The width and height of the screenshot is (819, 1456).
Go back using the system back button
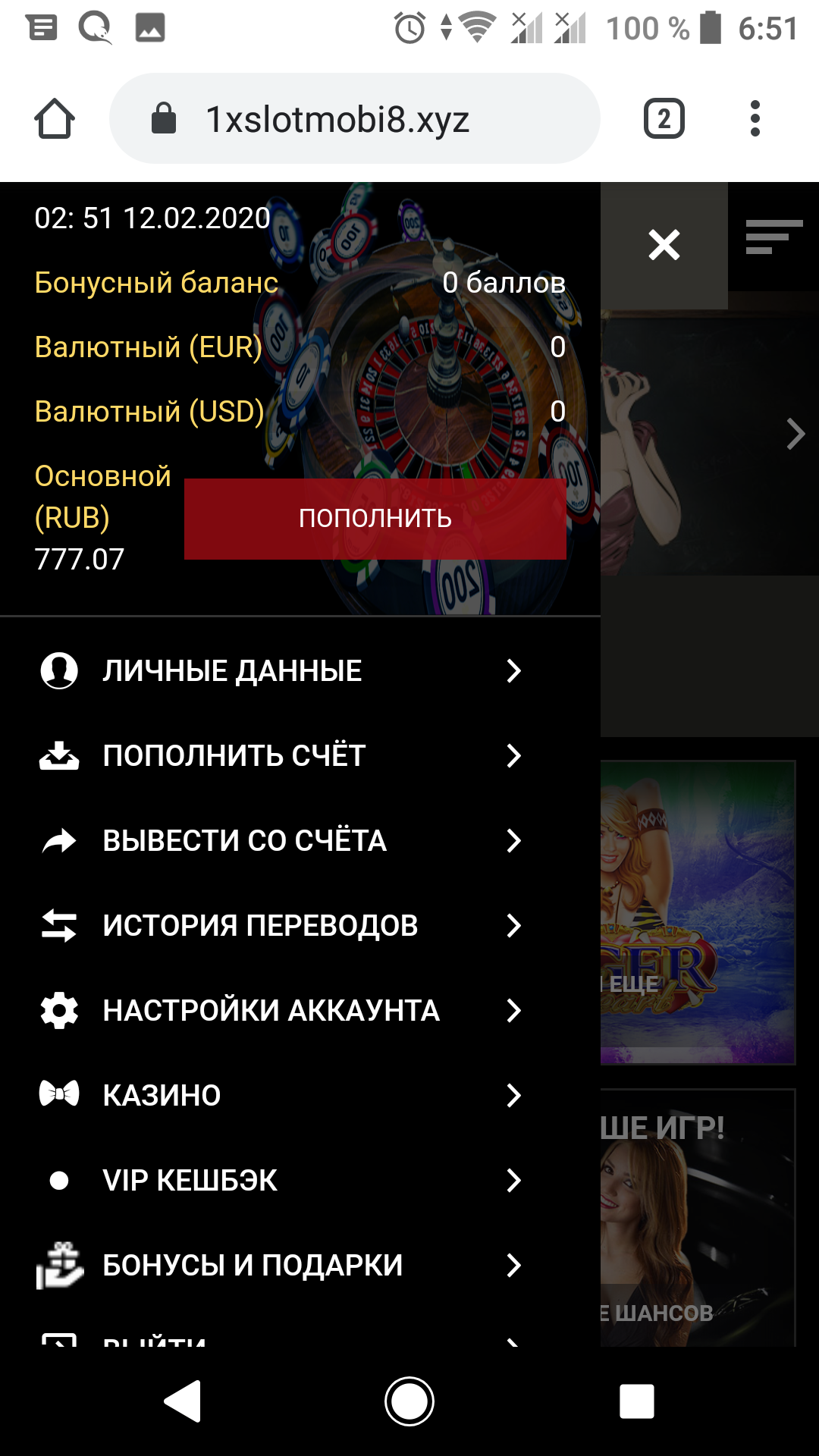pyautogui.click(x=183, y=1401)
